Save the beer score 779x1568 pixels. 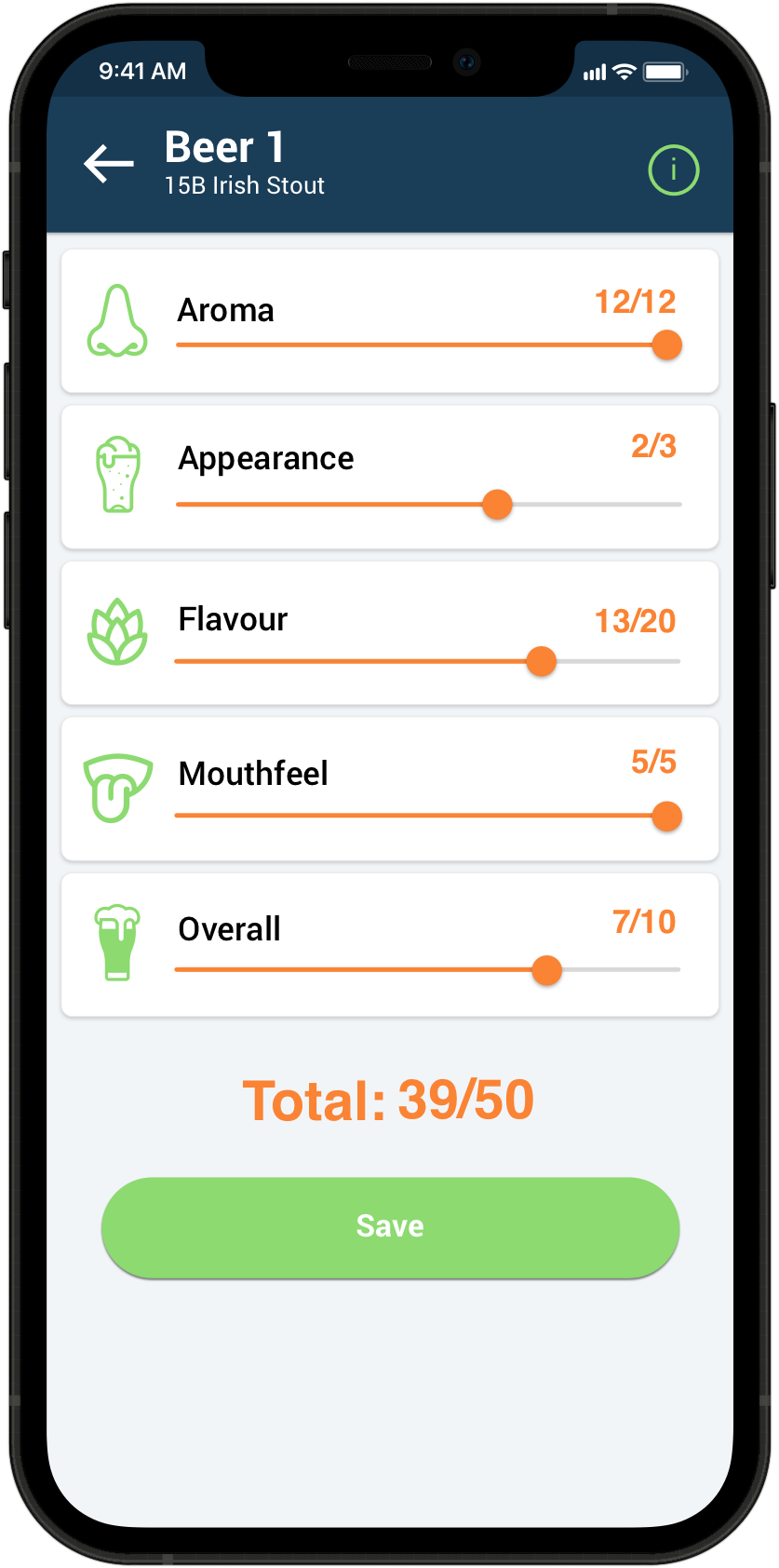point(390,1226)
